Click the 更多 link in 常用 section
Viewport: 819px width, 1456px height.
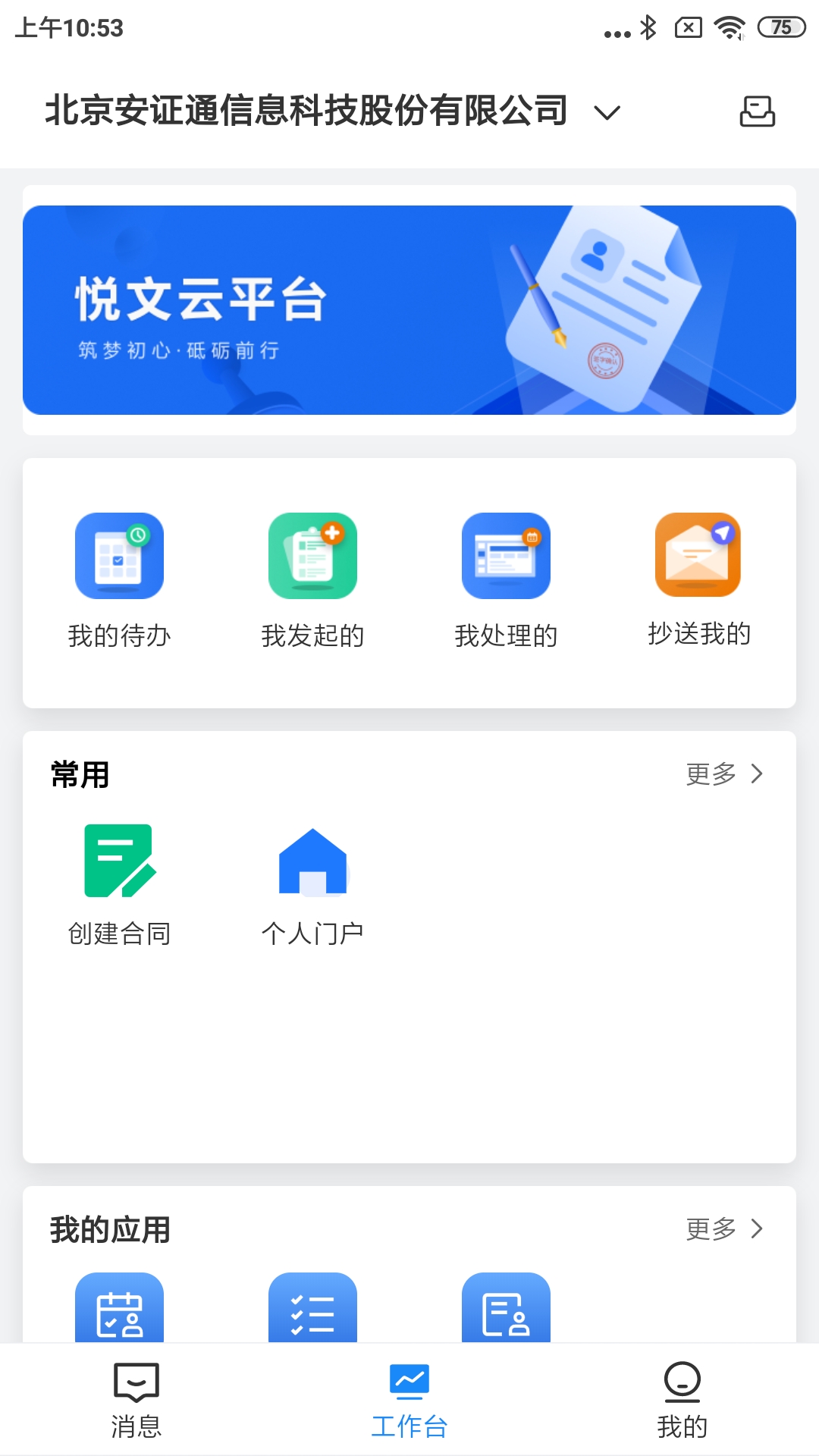coord(711,774)
